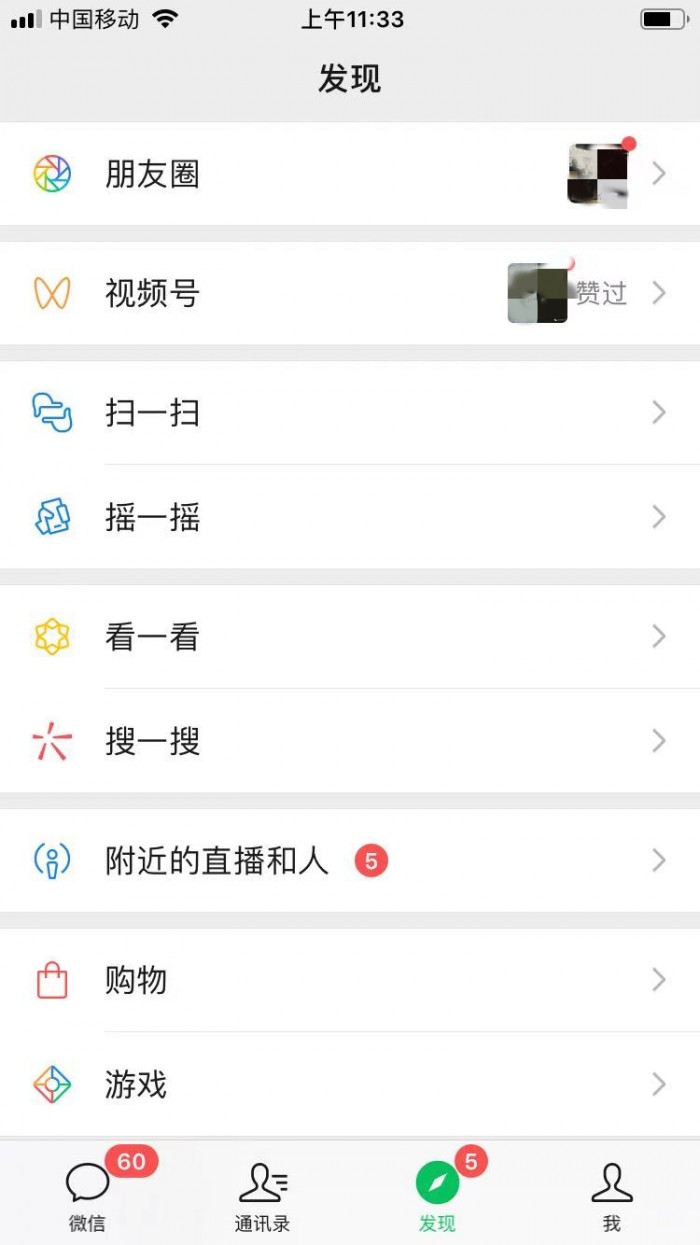This screenshot has height=1245, width=700.
Task: Switch to the 微信 chats tab
Action: (x=88, y=1195)
